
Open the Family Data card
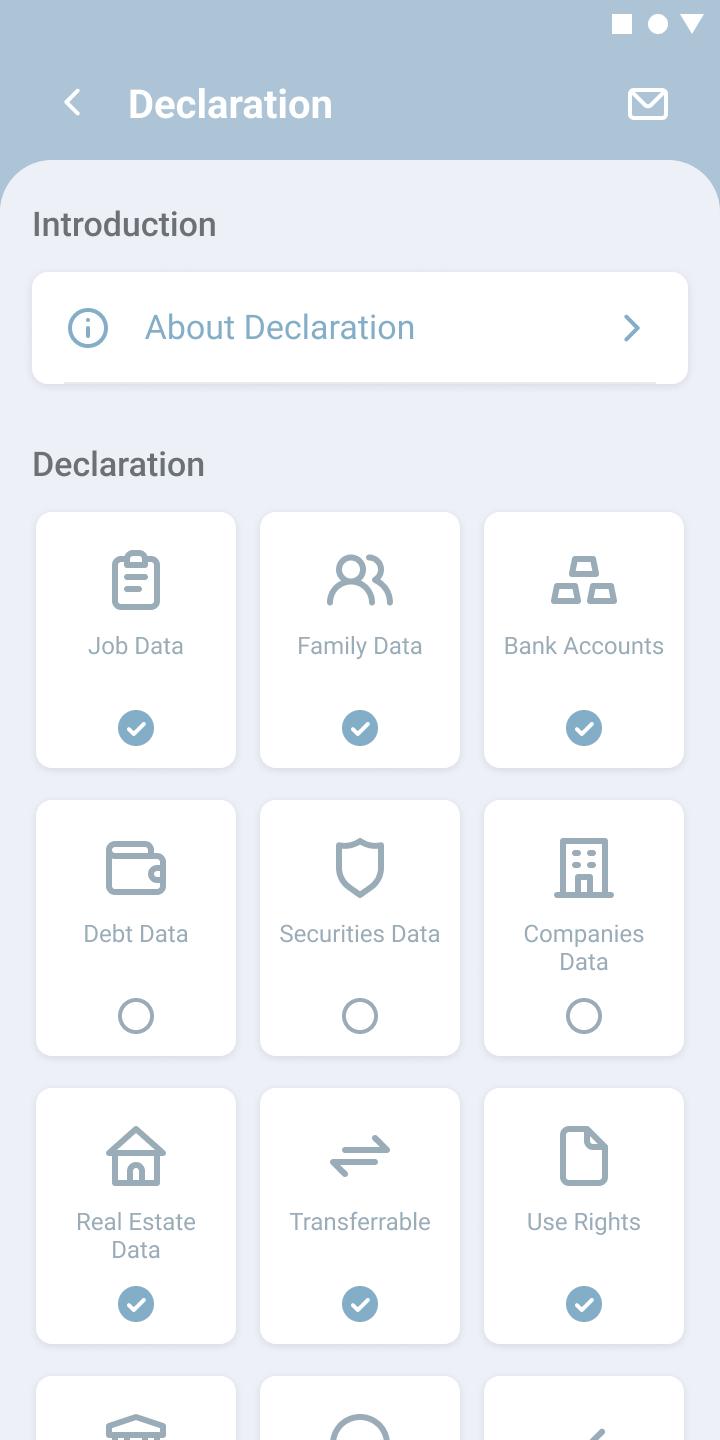click(360, 640)
